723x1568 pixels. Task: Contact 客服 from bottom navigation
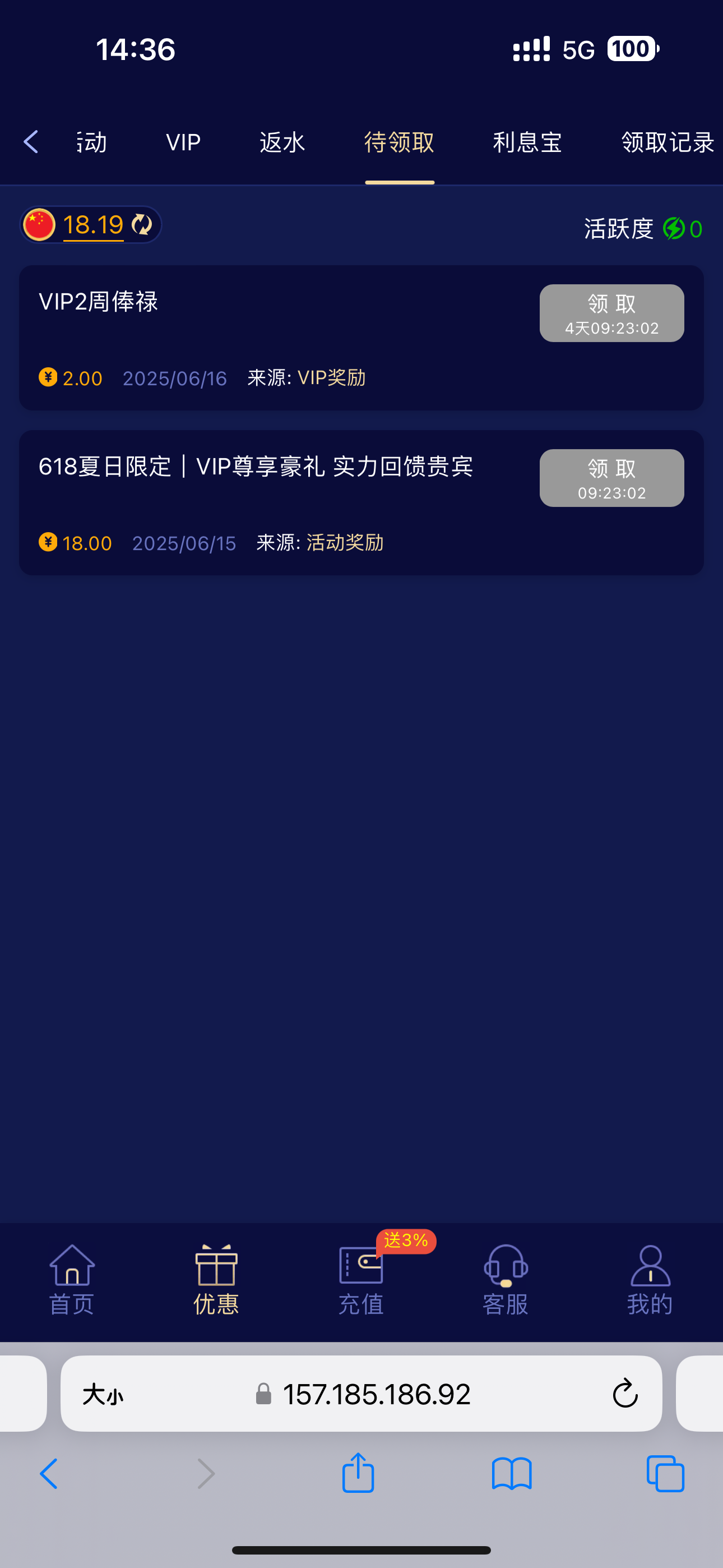[505, 1279]
